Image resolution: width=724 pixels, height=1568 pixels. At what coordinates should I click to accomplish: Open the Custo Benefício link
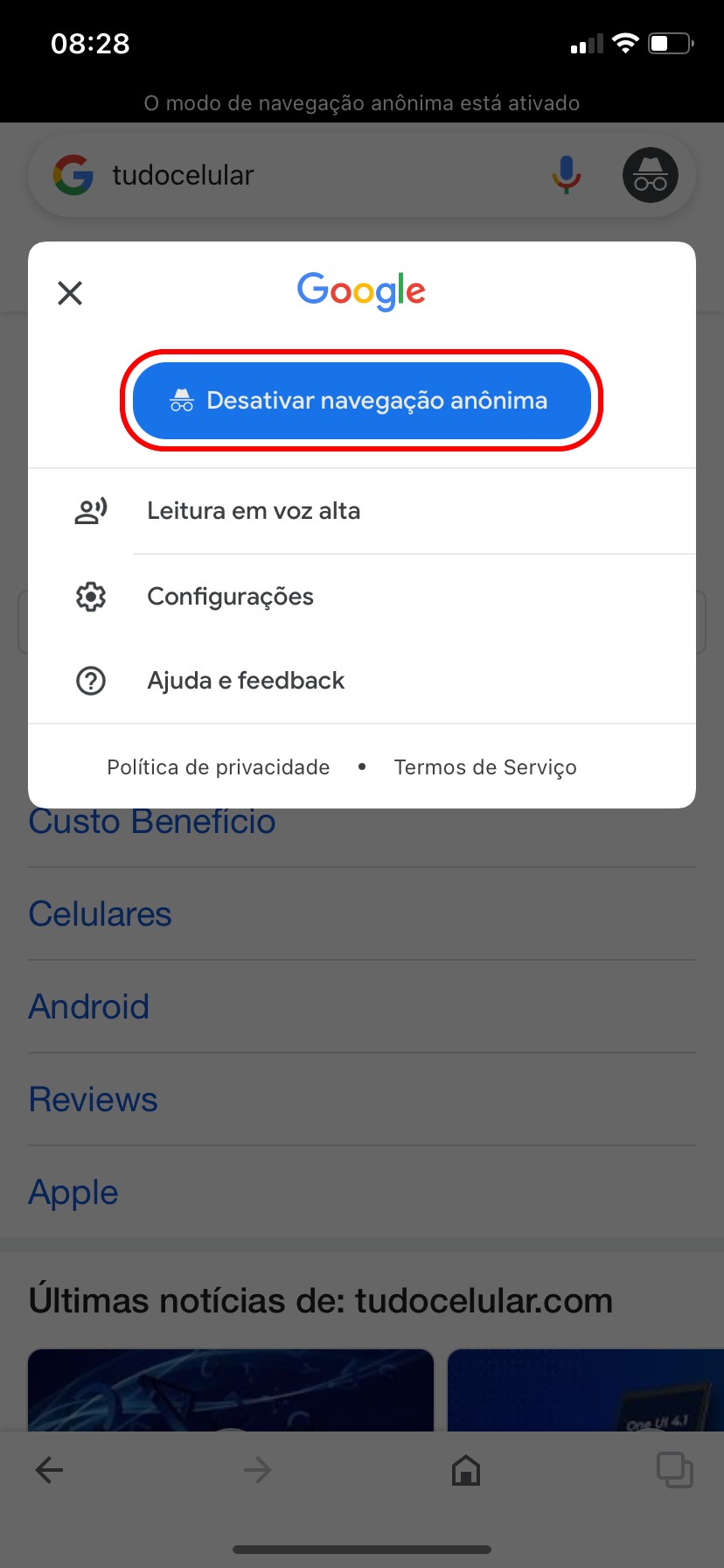point(152,824)
